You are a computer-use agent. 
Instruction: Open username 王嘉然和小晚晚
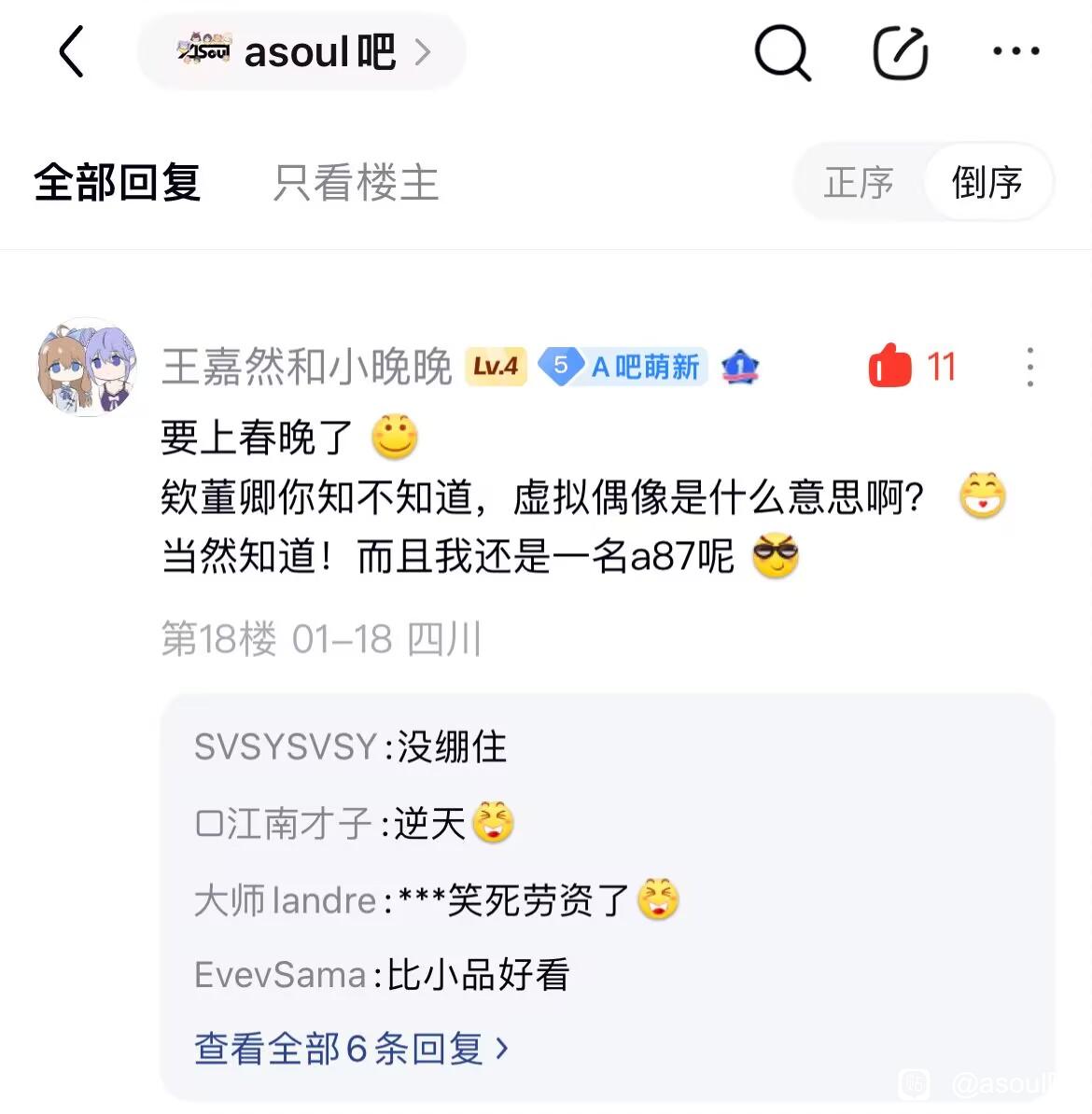[306, 367]
